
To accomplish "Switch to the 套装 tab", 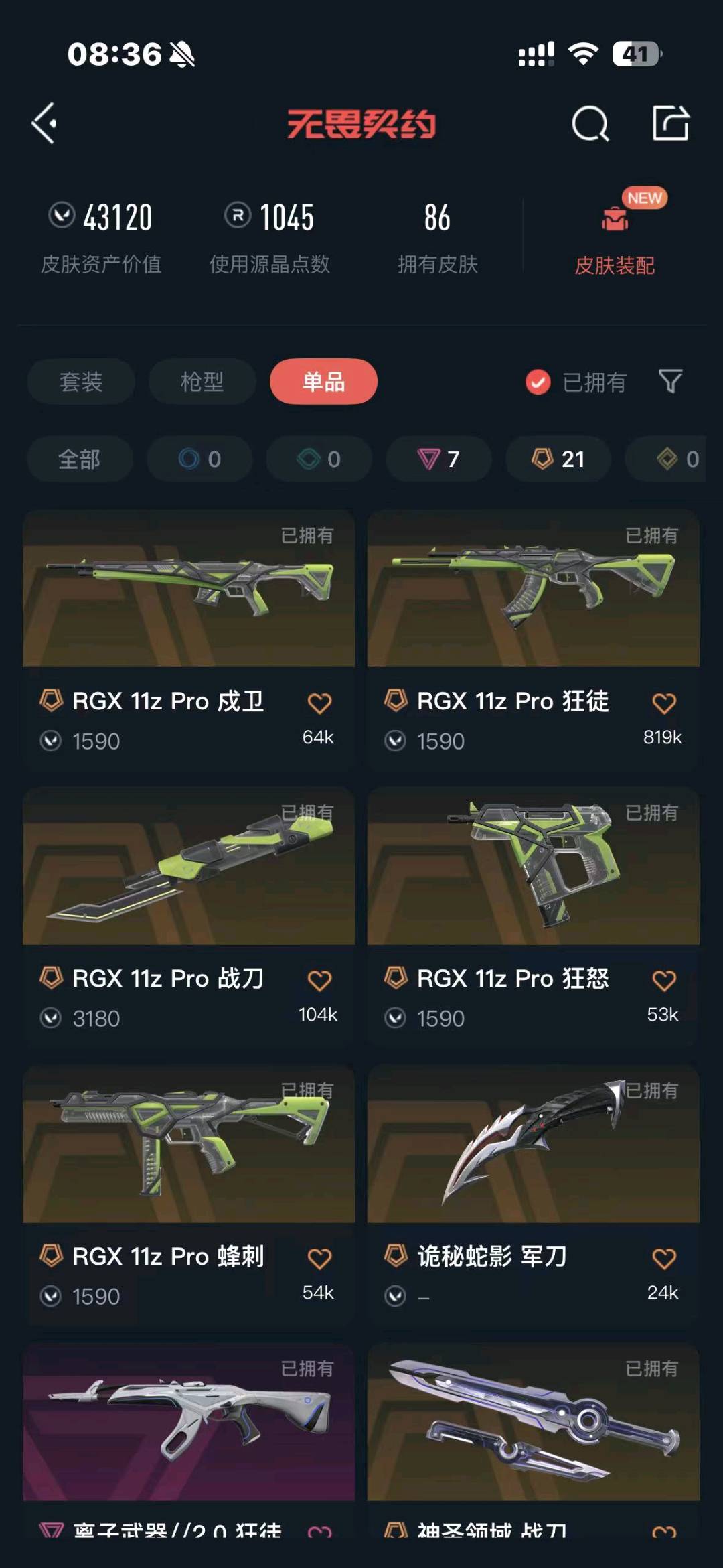I will click(80, 382).
